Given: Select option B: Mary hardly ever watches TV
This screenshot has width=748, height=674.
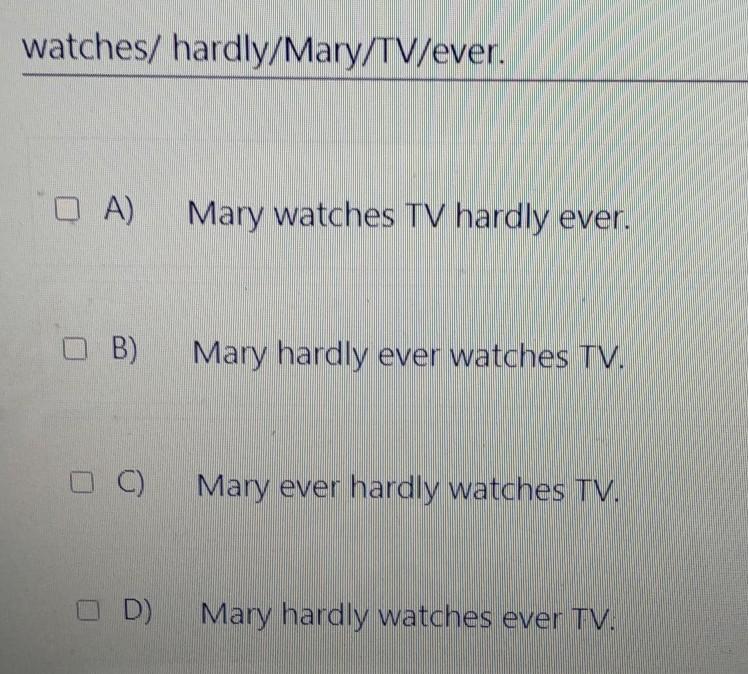Looking at the screenshot, I should [75, 349].
